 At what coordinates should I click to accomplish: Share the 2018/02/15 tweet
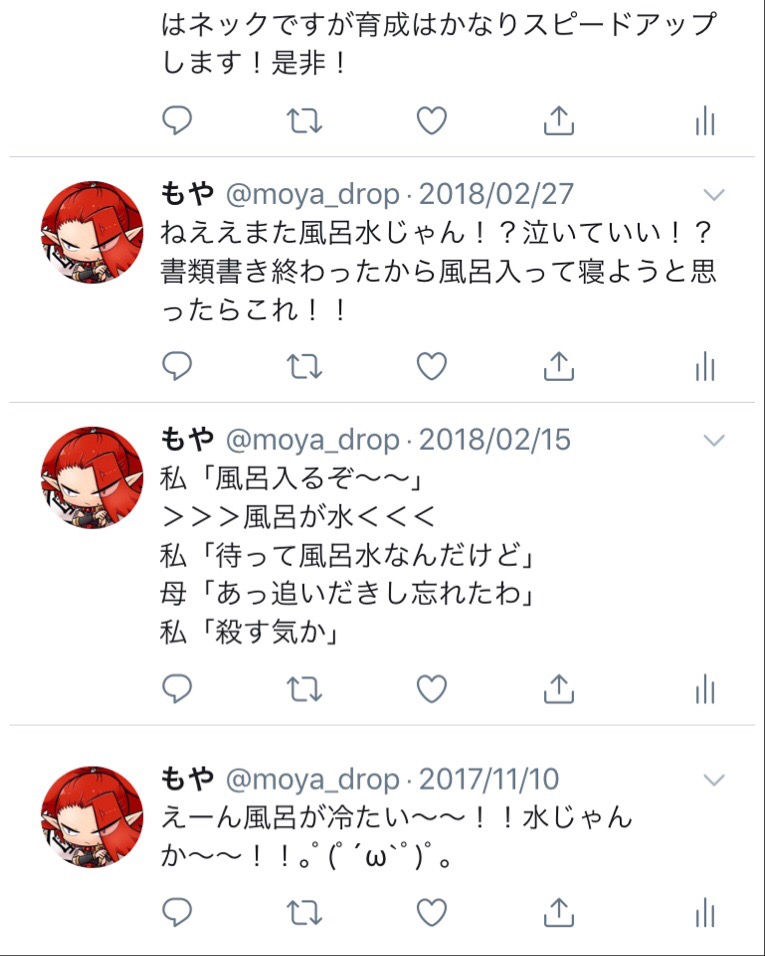[x=558, y=689]
